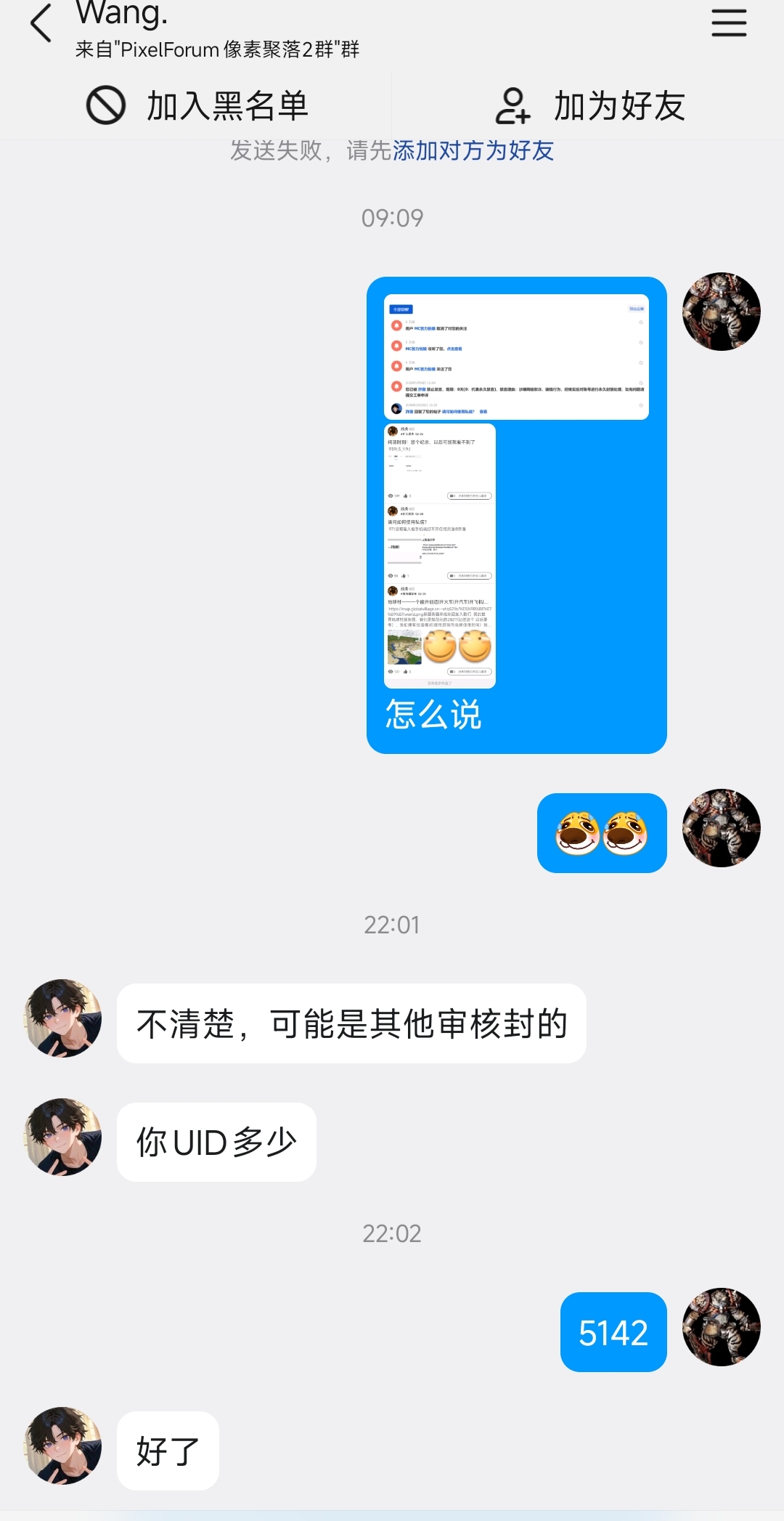Go back from the chat with Wang.

[x=41, y=23]
